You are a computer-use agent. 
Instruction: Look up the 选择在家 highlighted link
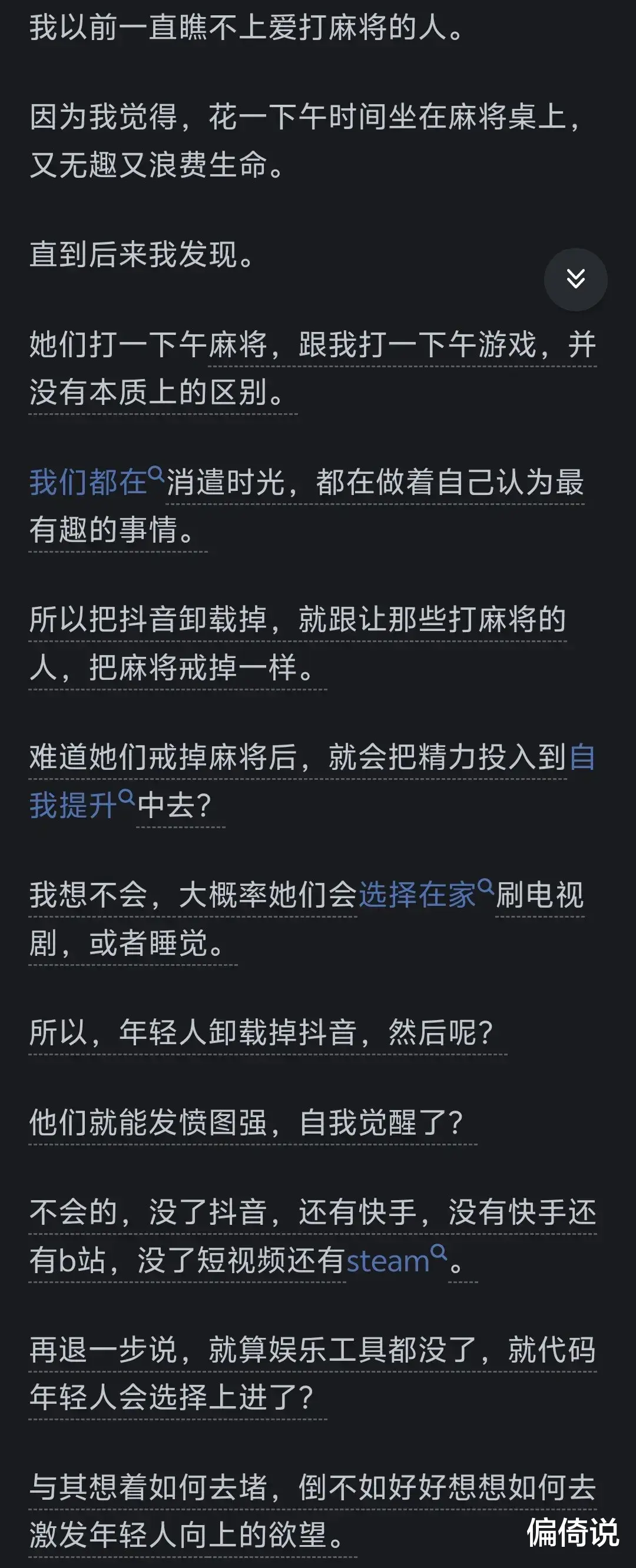(x=418, y=895)
